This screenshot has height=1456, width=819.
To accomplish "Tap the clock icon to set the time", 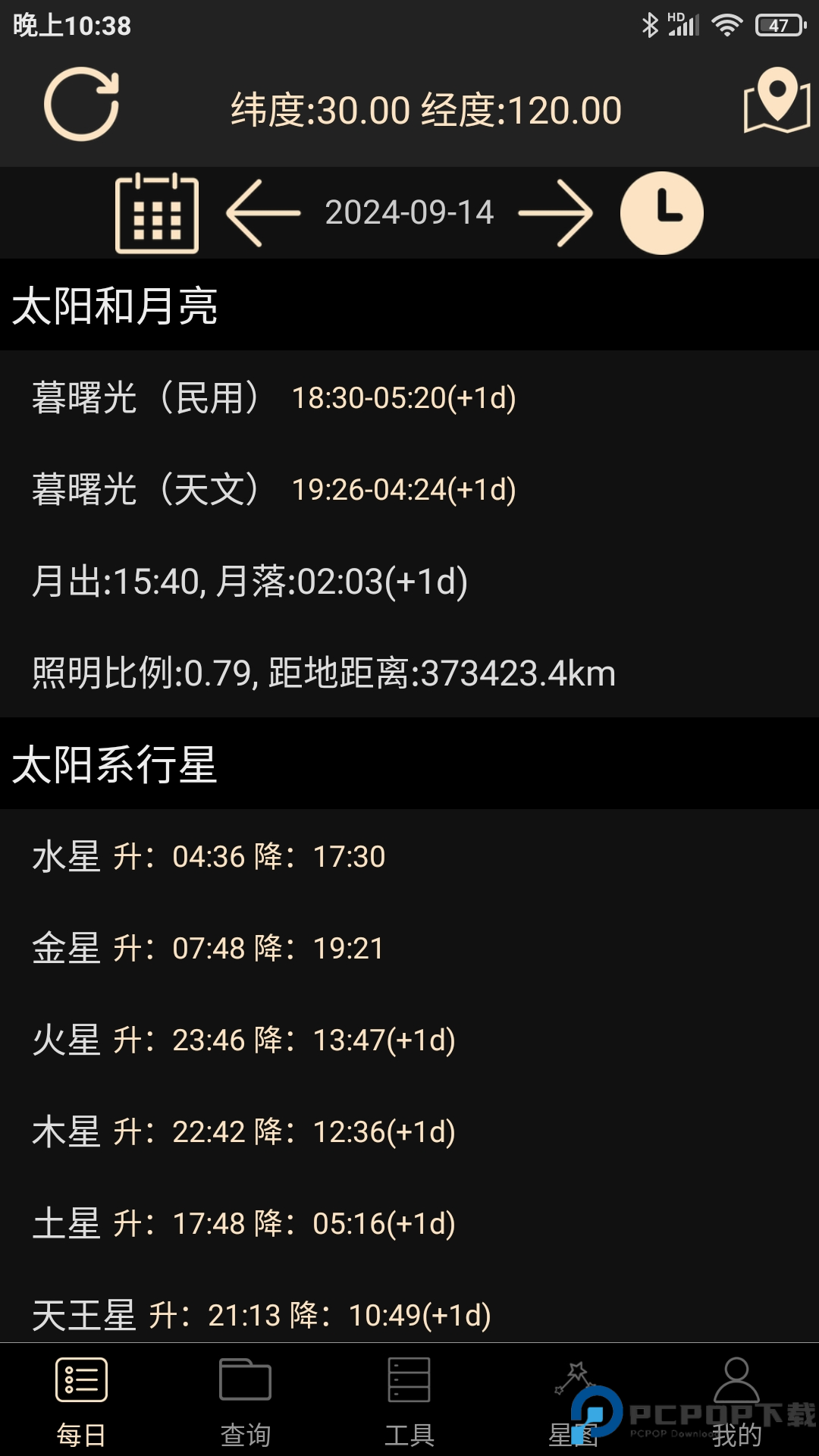I will [662, 213].
